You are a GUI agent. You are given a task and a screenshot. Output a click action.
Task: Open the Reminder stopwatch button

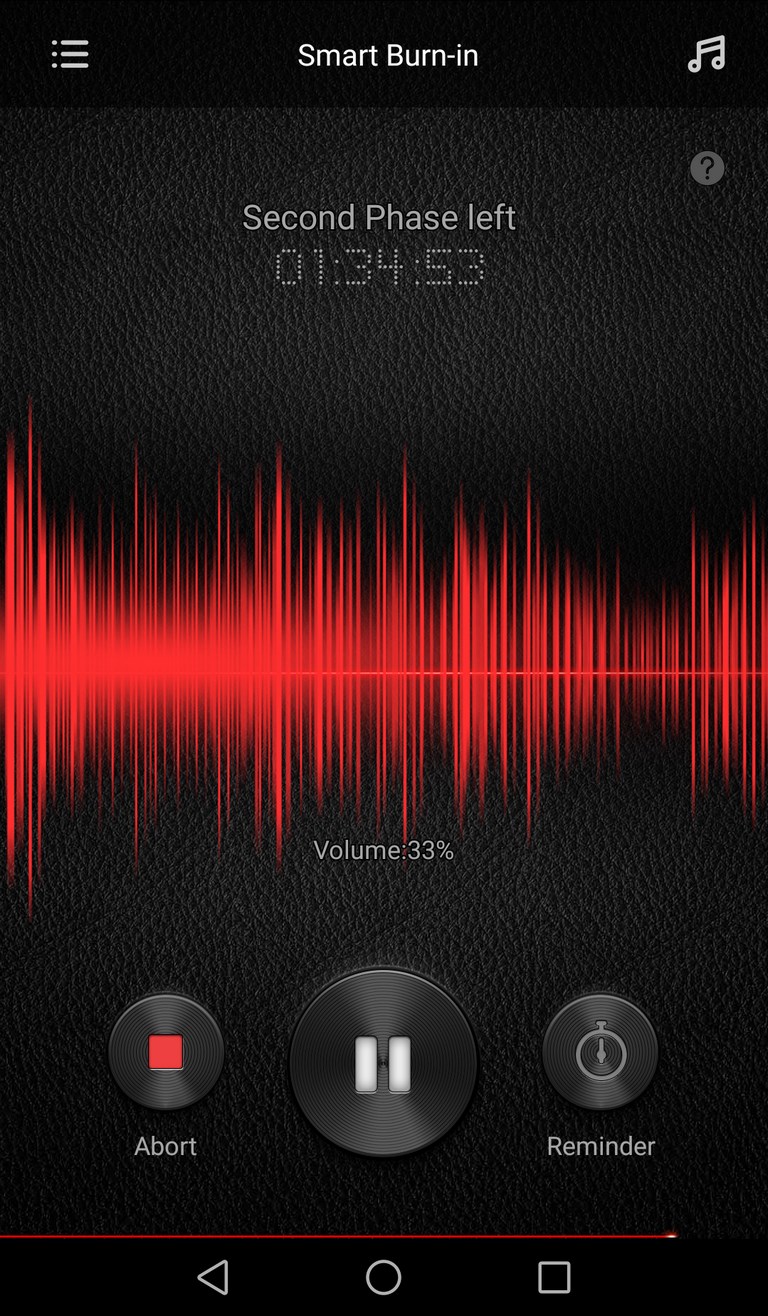point(600,1052)
